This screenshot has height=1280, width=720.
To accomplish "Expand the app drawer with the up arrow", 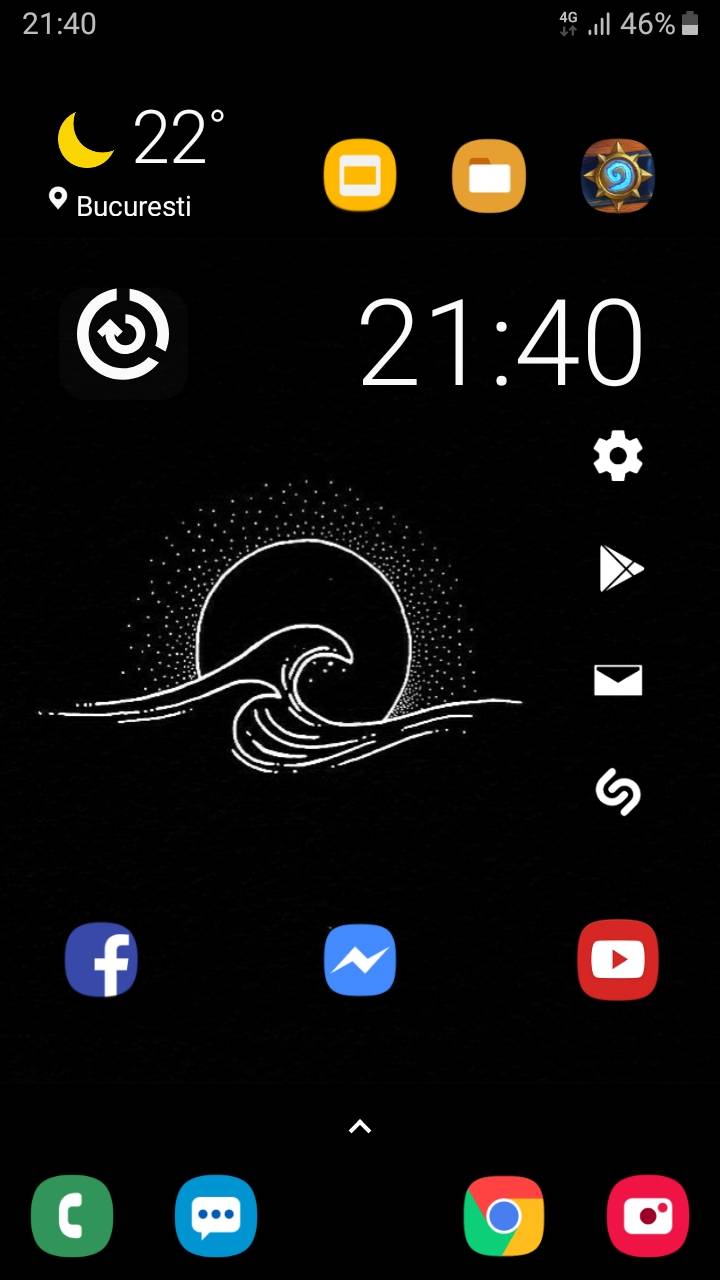I will [359, 1126].
